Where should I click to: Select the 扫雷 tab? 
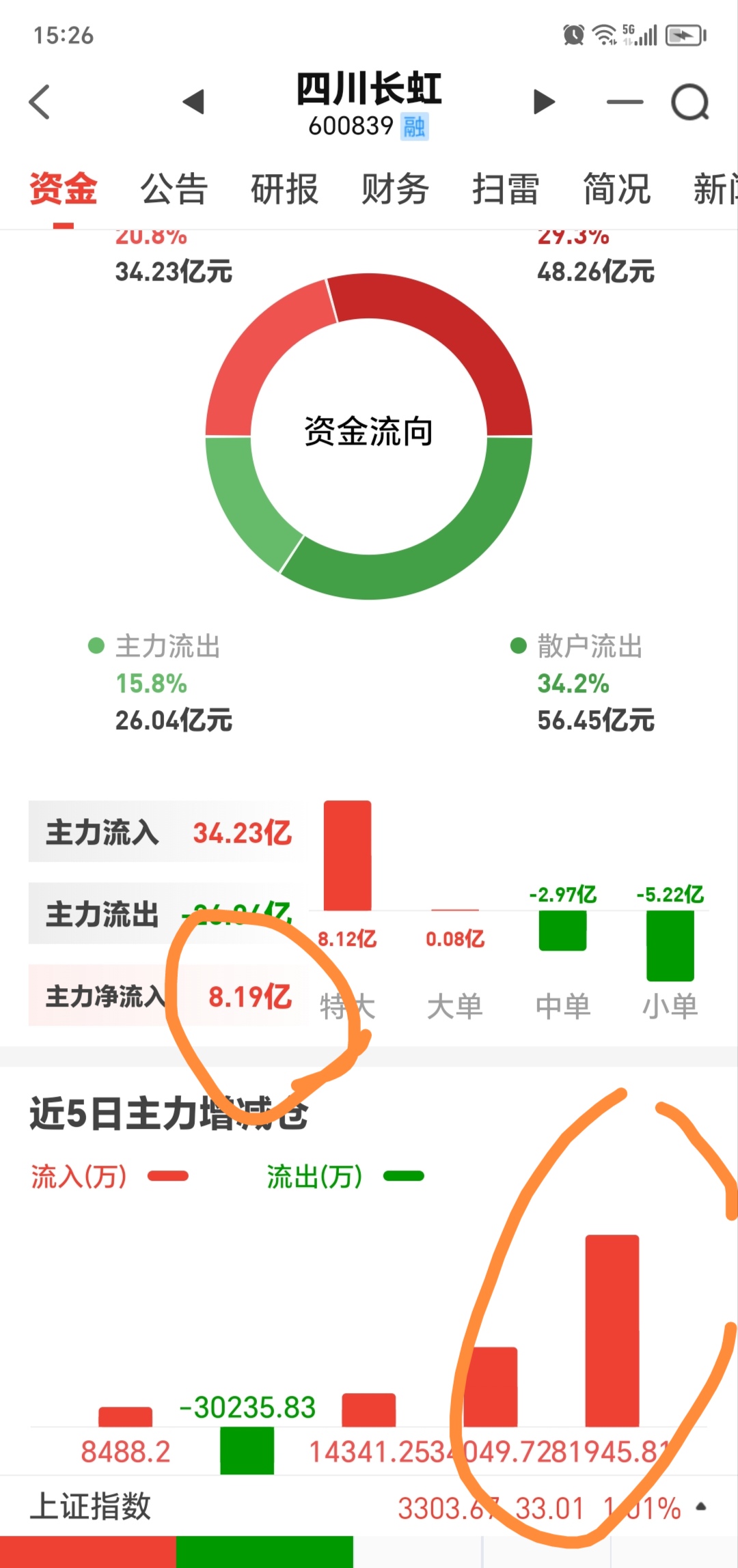(x=506, y=190)
